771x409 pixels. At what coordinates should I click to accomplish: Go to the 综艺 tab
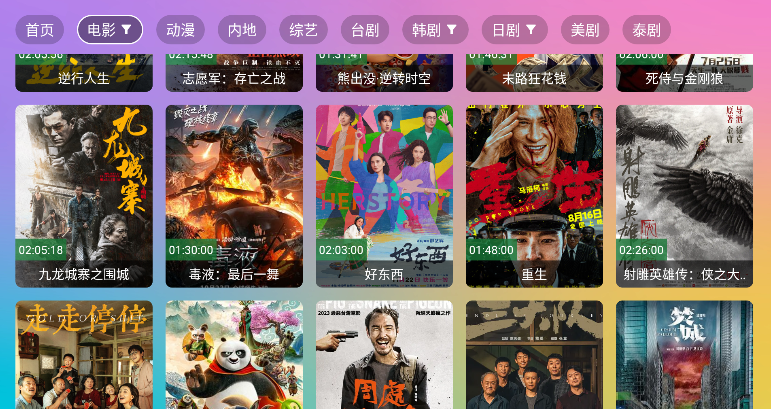point(303,30)
